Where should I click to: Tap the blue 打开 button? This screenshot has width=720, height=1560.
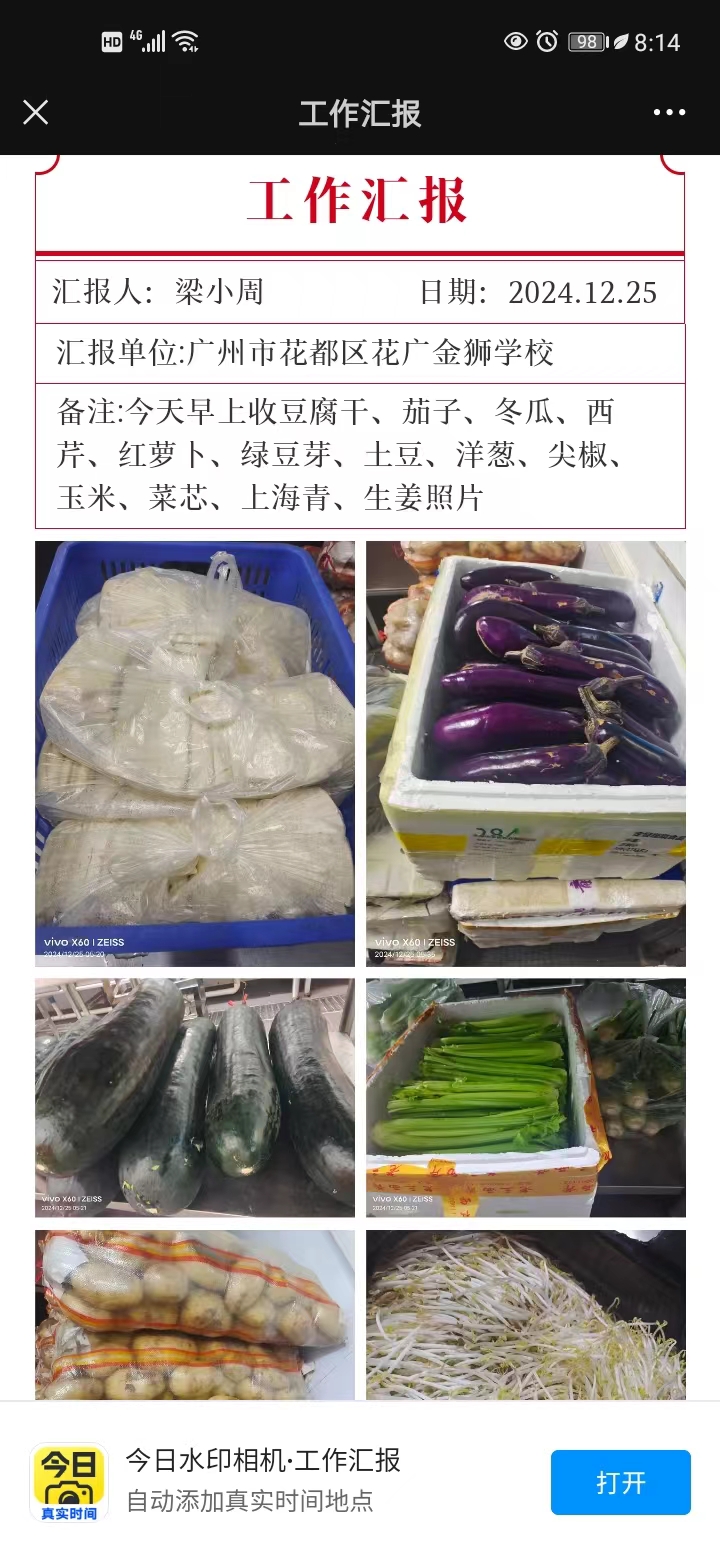click(x=620, y=1482)
